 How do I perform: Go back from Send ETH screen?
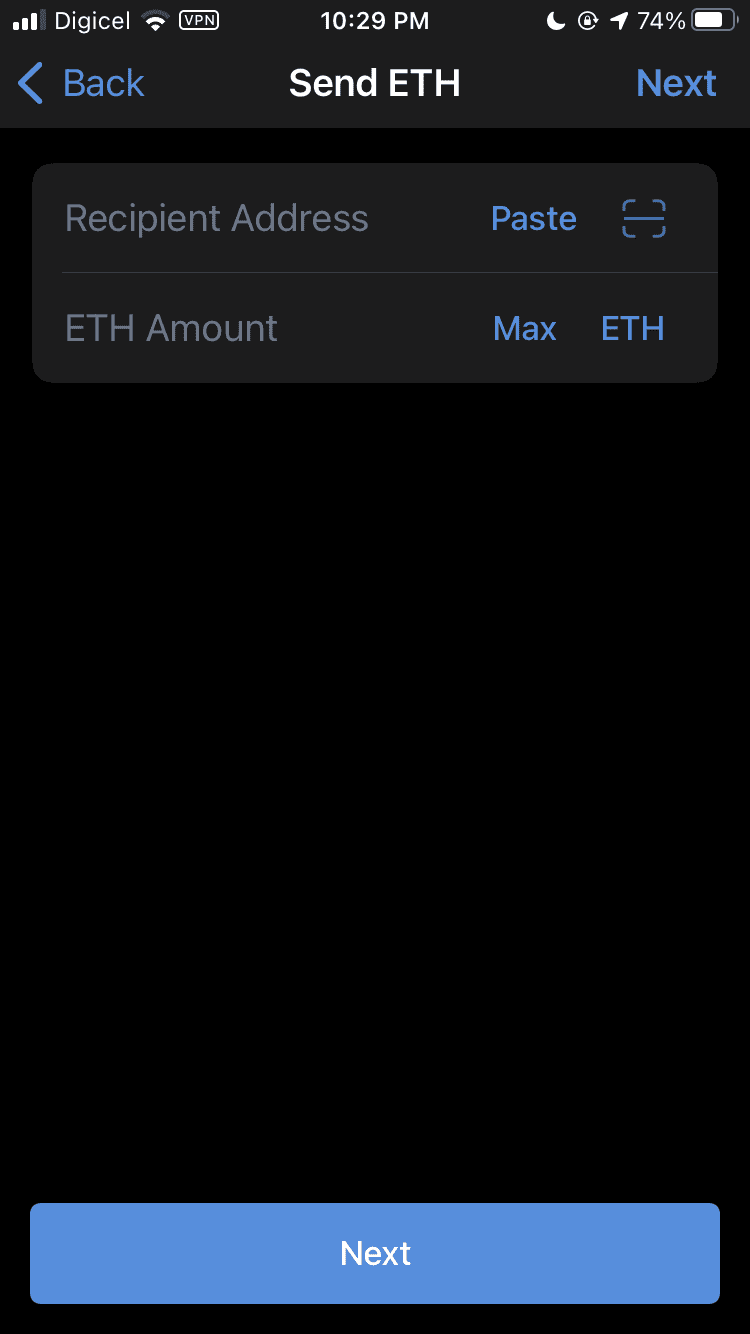click(x=82, y=83)
